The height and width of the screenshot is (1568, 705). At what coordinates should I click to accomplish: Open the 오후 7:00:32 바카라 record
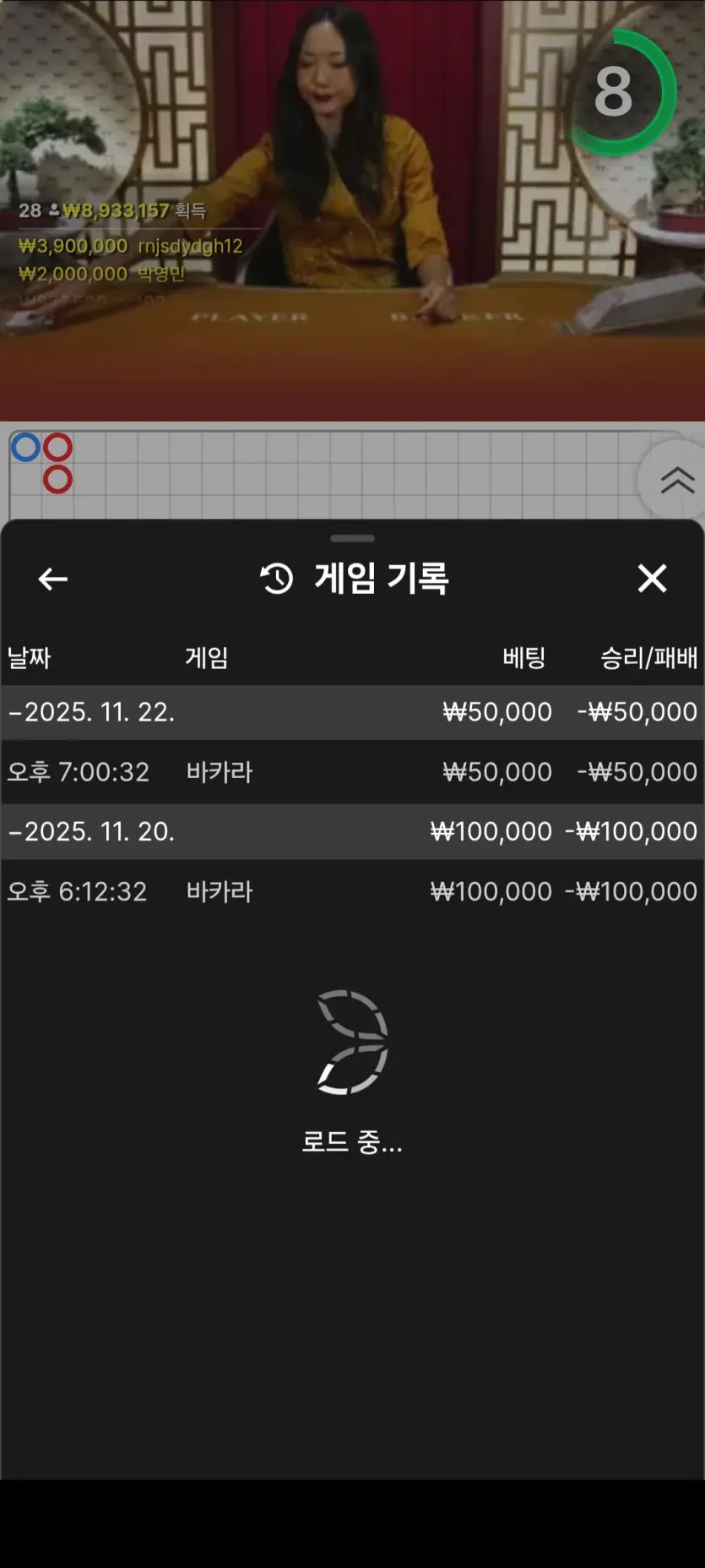tap(352, 772)
